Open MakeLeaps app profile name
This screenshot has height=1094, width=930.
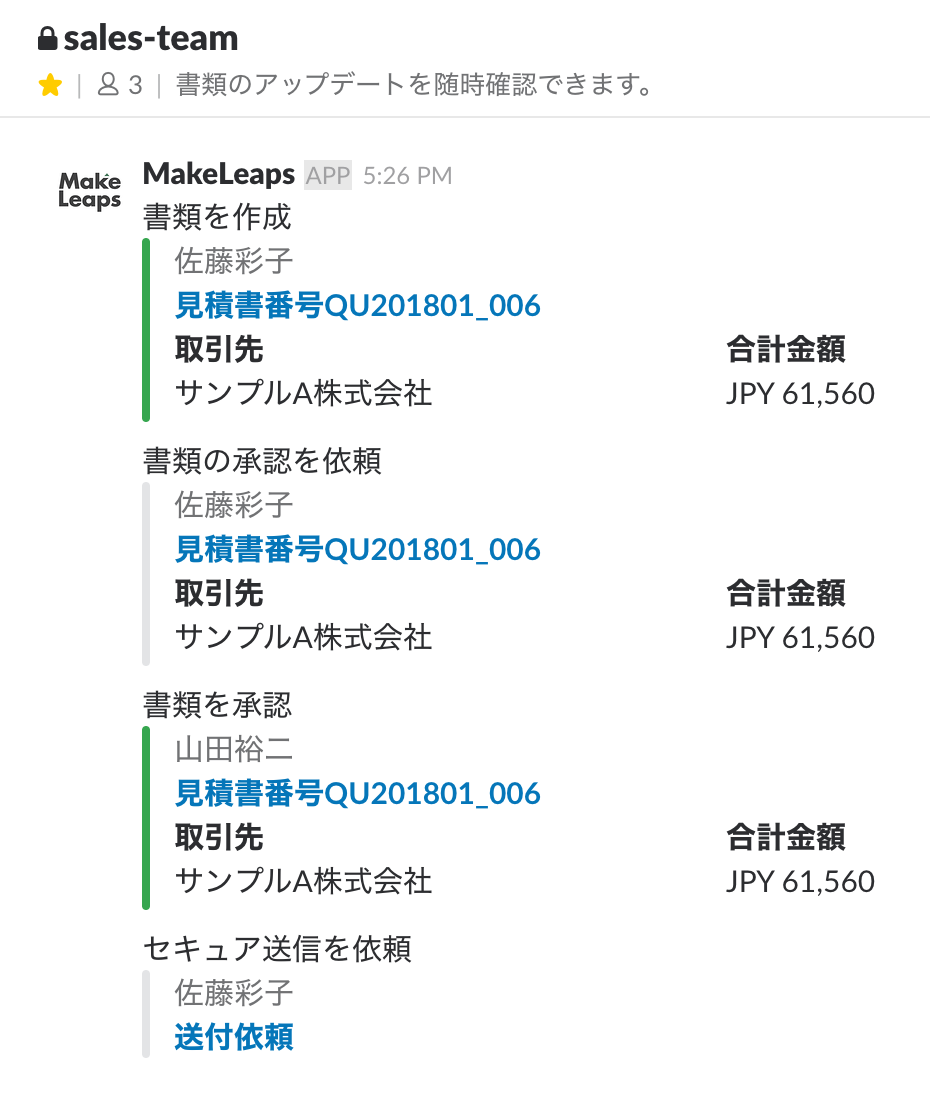tap(219, 175)
